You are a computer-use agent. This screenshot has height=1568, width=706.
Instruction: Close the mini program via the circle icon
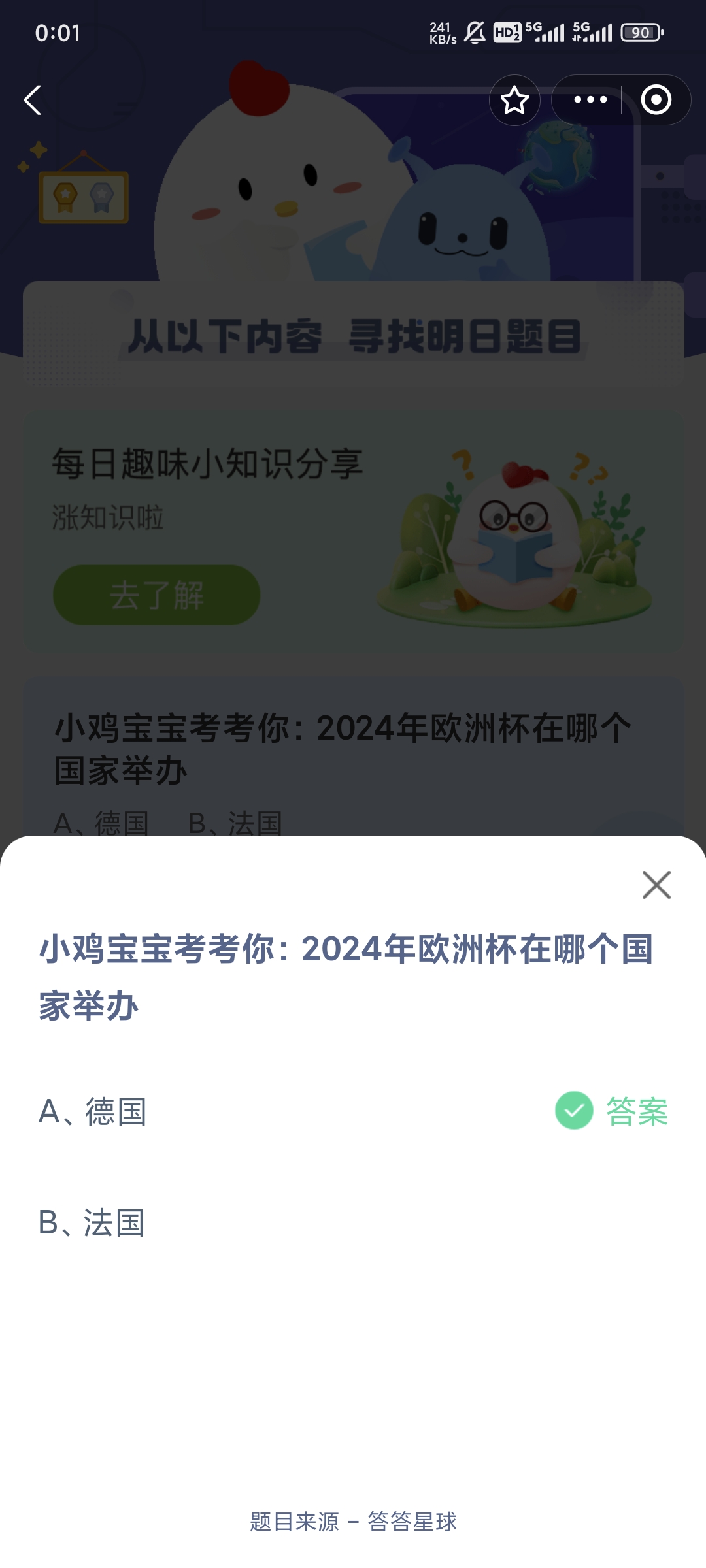click(x=656, y=100)
